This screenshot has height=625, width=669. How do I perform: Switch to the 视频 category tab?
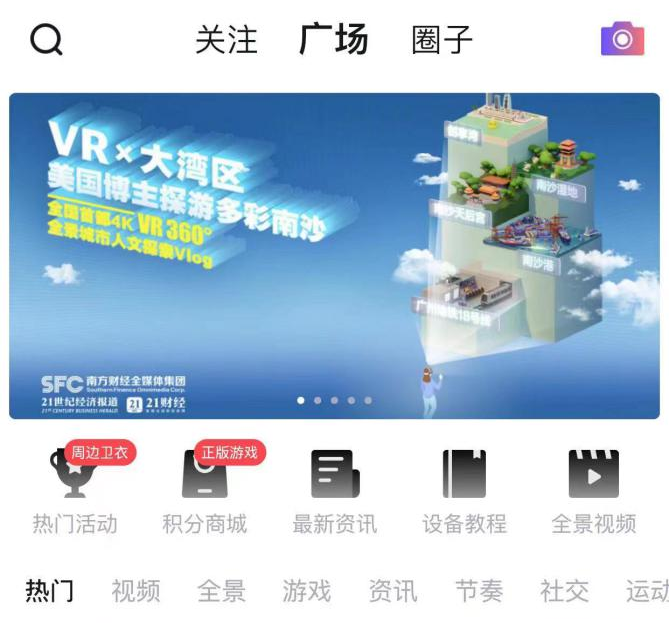[x=136, y=591]
